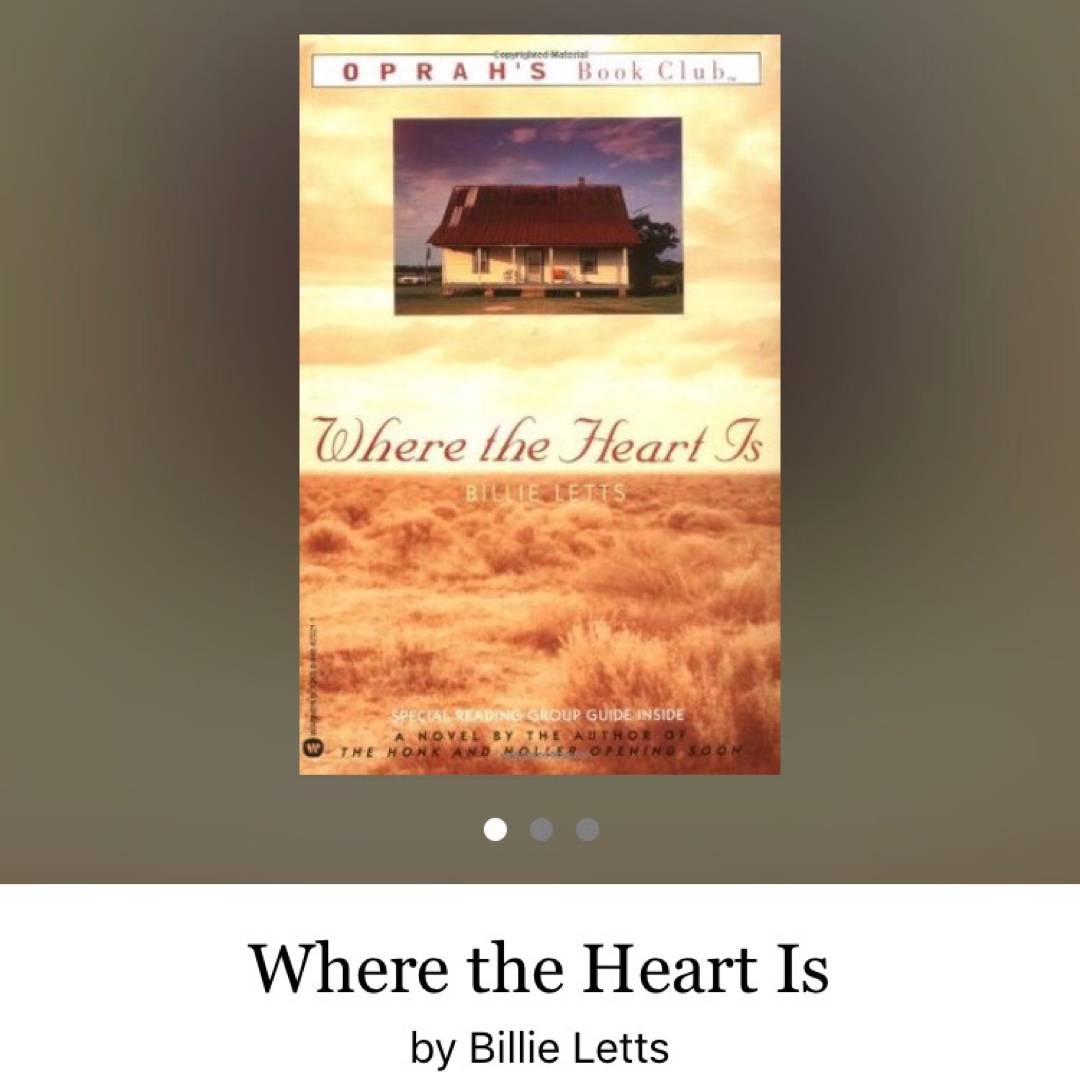Open the Where the Heart Is cover image

540,405
